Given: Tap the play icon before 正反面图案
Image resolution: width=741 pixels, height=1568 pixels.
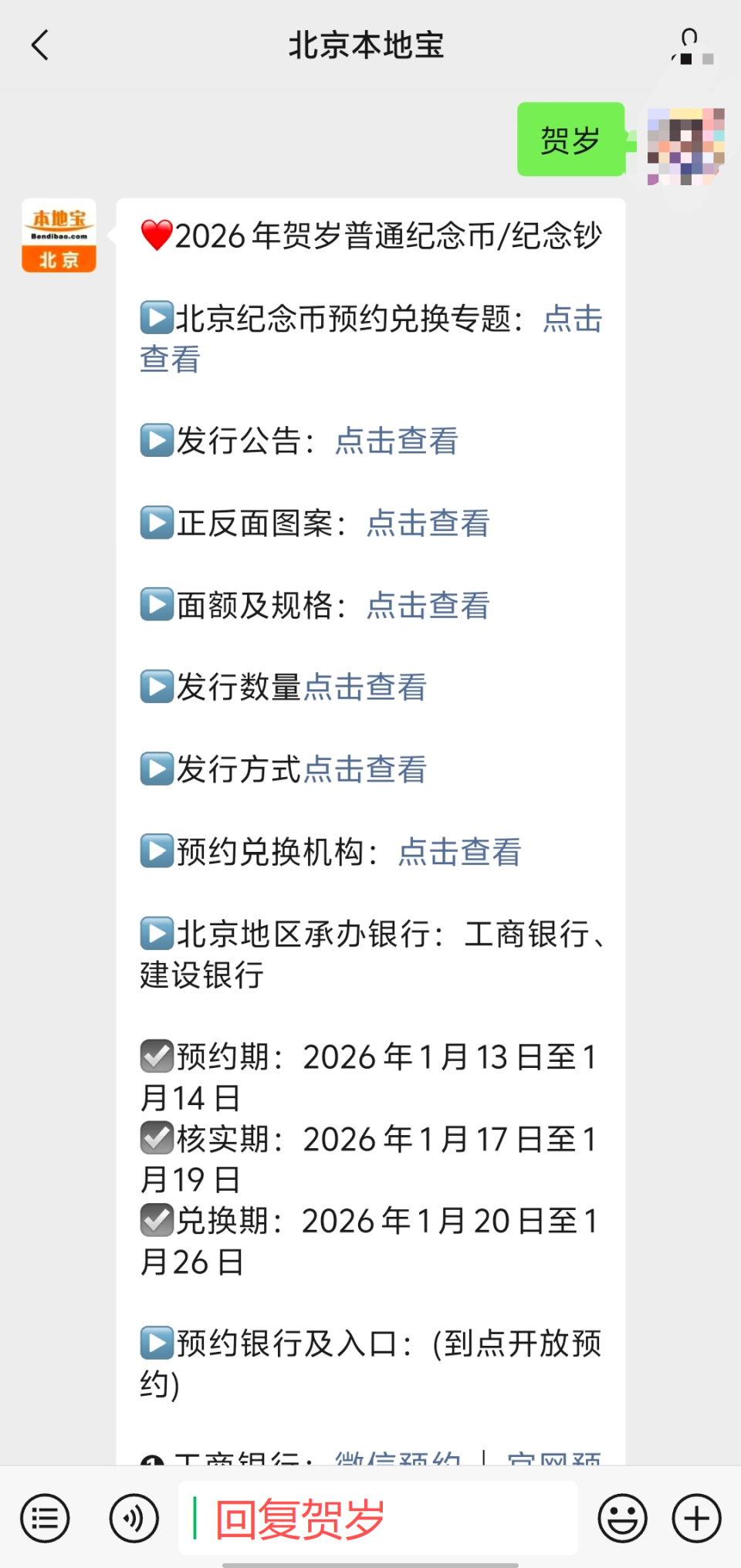Looking at the screenshot, I should pos(157,523).
